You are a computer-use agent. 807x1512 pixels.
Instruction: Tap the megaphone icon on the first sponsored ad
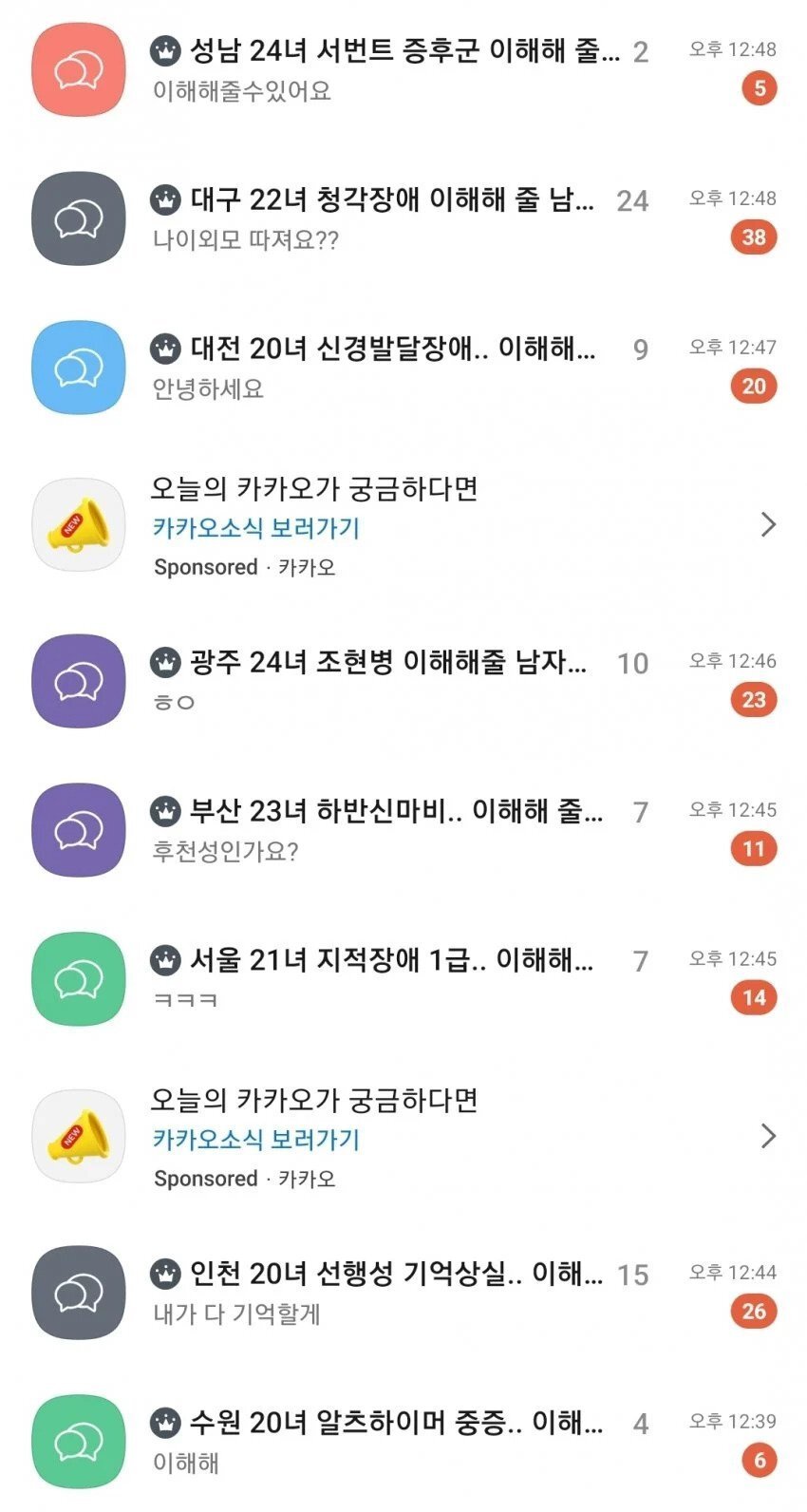78,525
